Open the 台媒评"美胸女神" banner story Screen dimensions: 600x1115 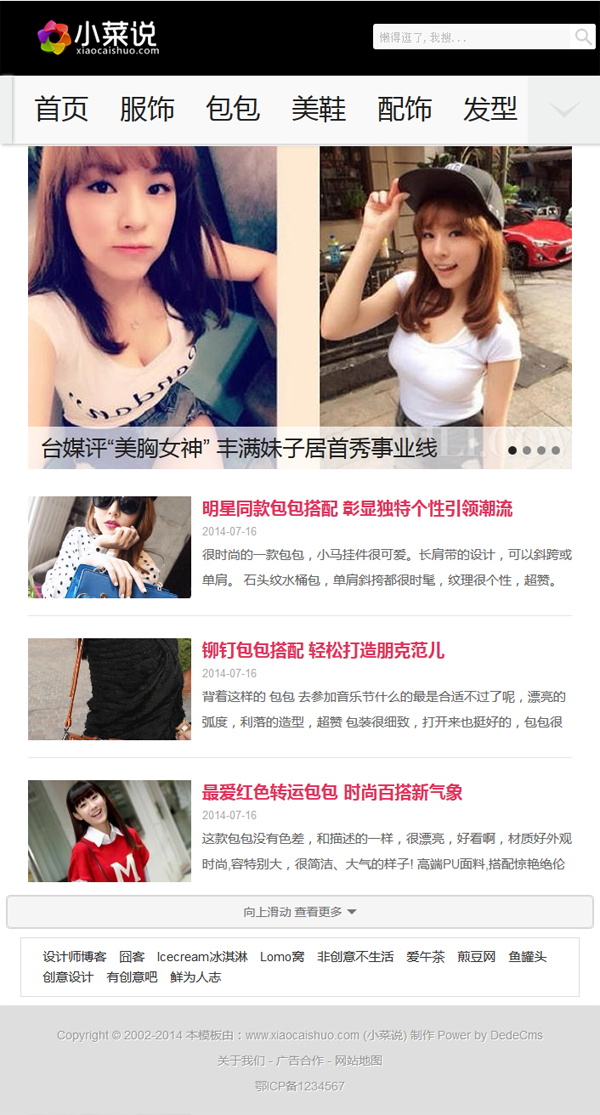coord(240,449)
